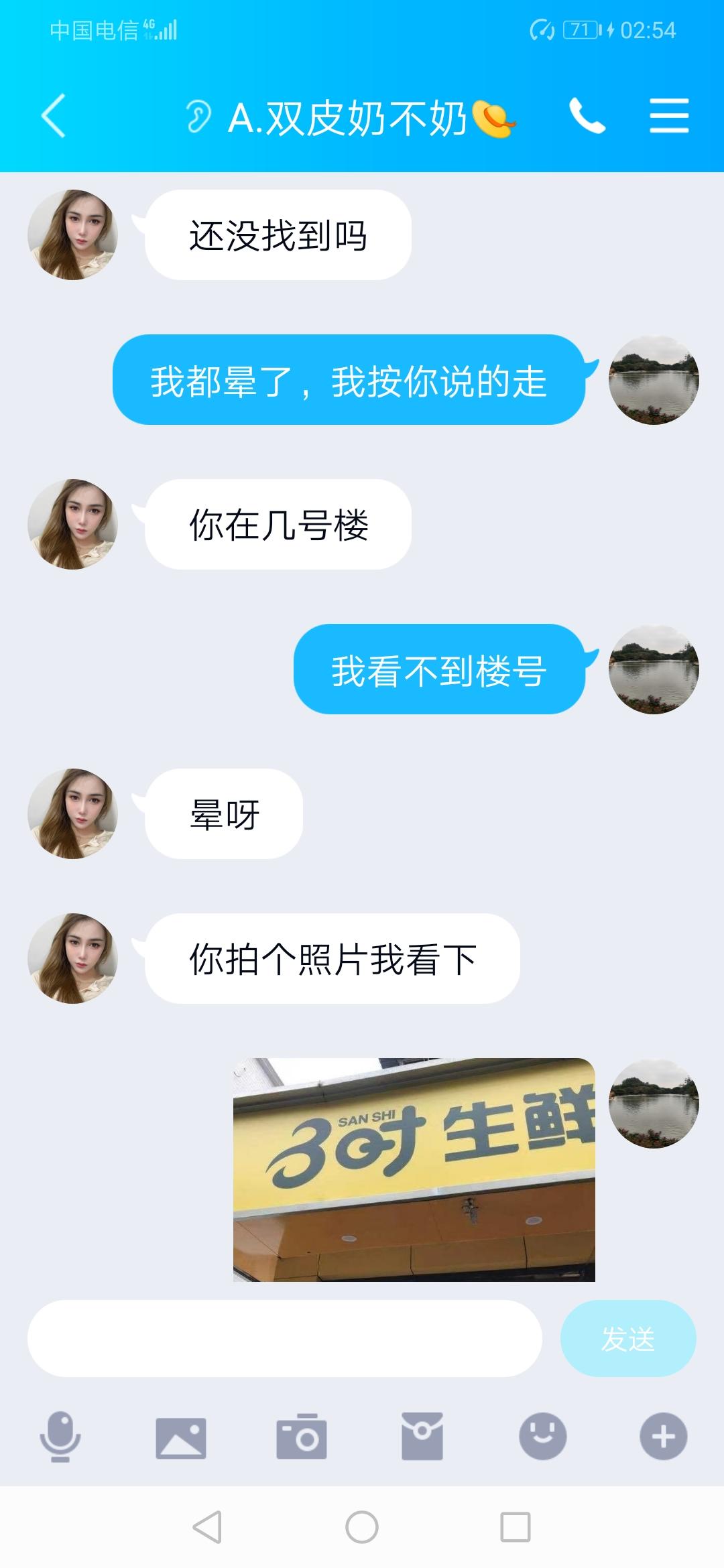This screenshot has height=1568, width=724.
Task: Start a voice call with A.双皮奶不奶
Action: coord(587,116)
